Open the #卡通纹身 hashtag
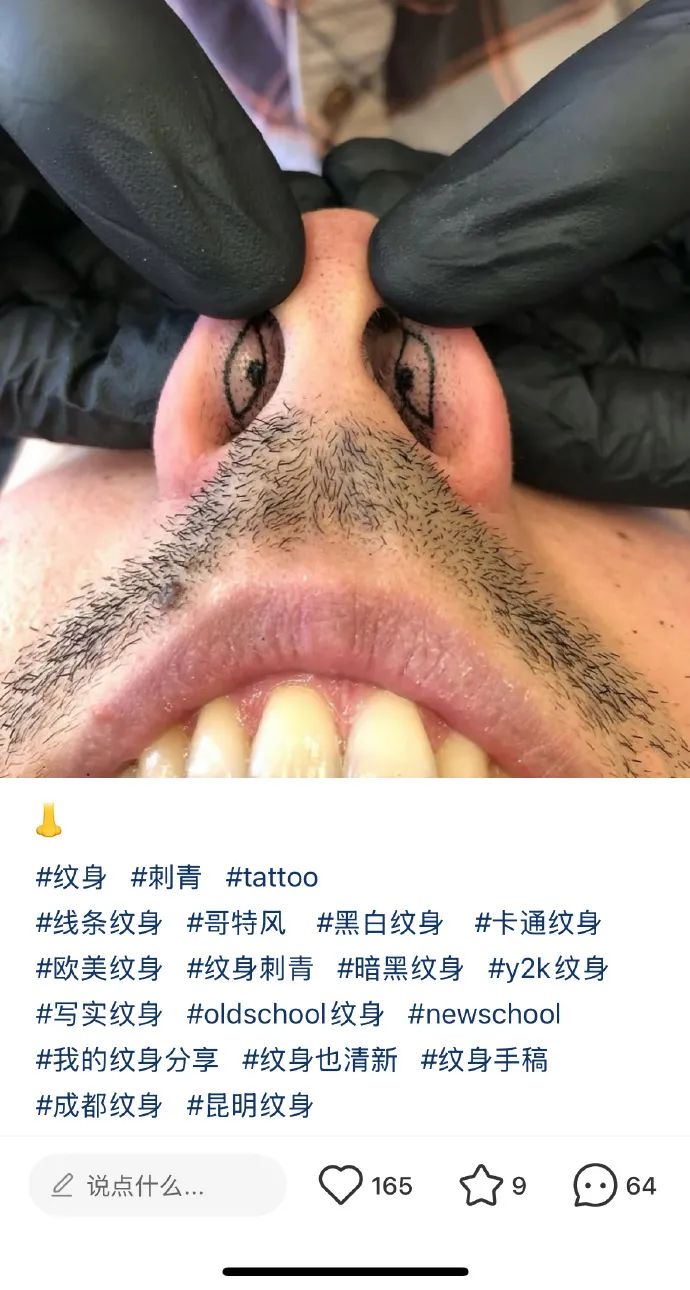Screen dimensions: 690x1290 pyautogui.click(x=538, y=923)
